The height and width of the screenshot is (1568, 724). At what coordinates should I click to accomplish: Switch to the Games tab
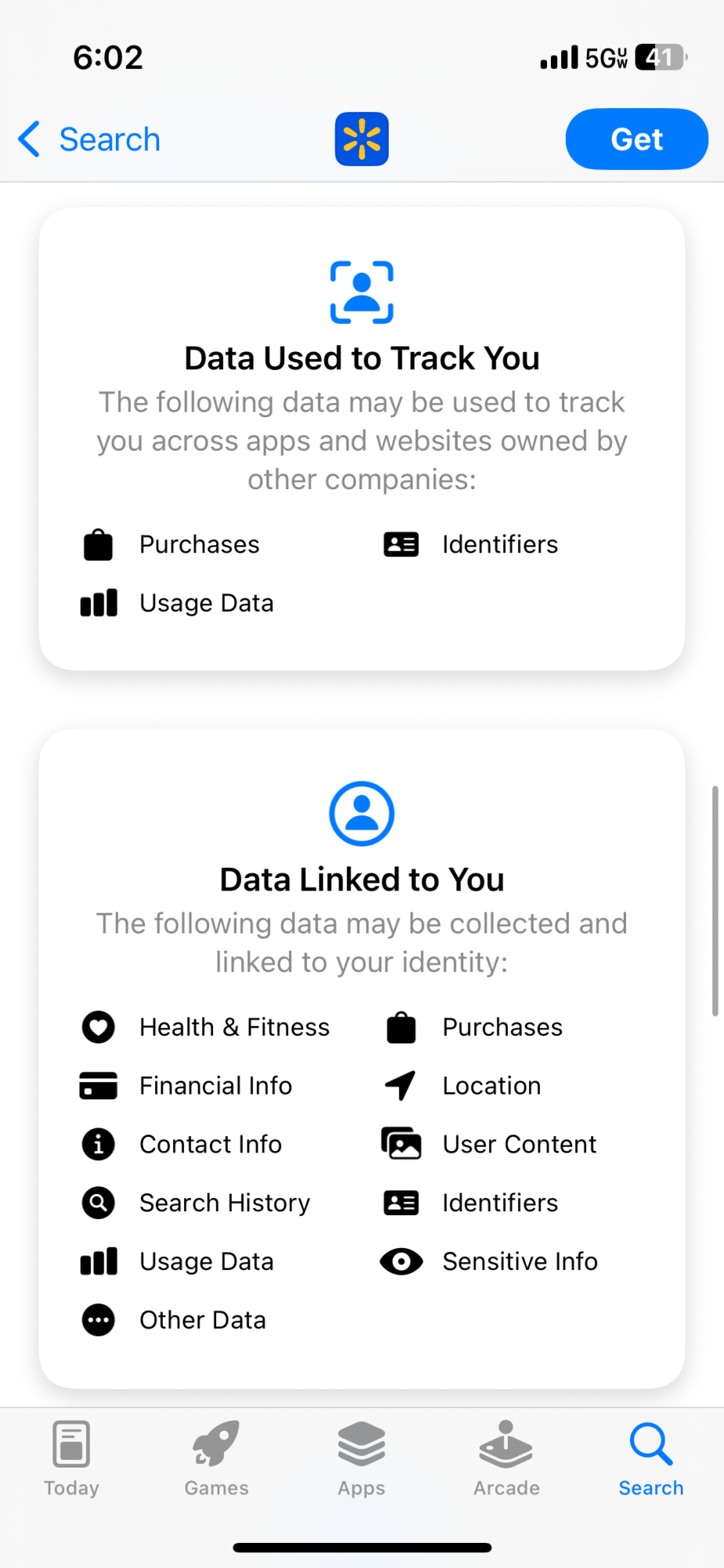click(216, 1457)
